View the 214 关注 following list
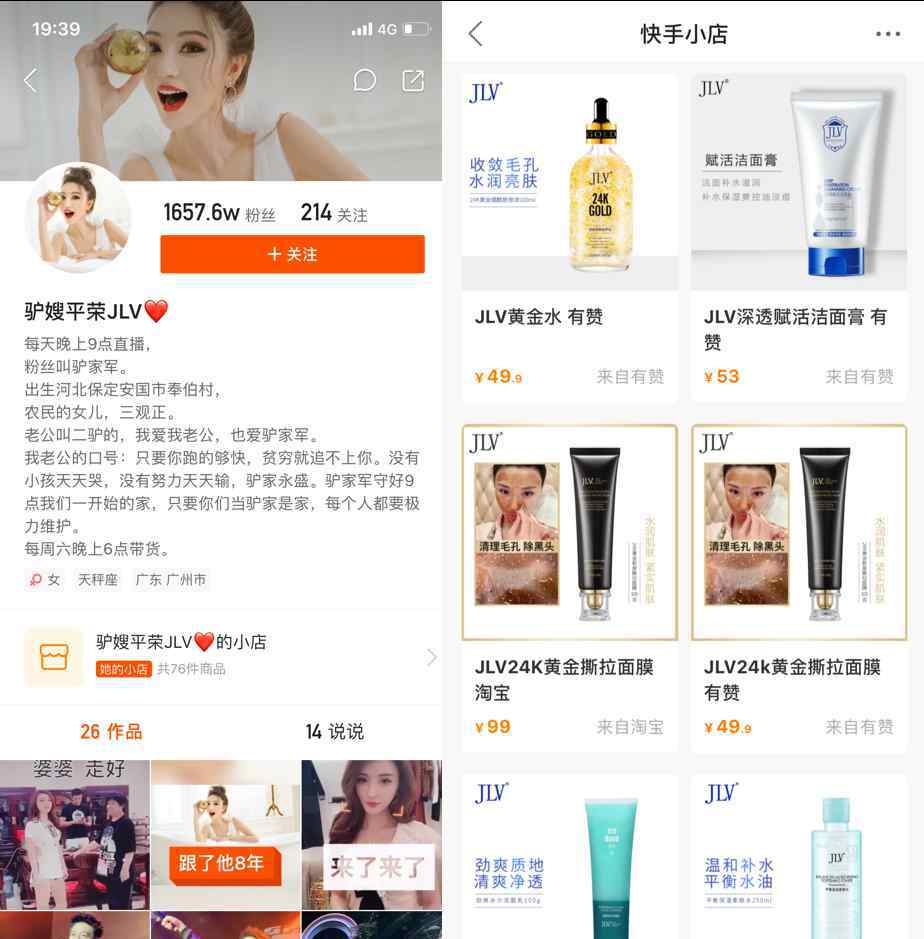This screenshot has height=939, width=924. pyautogui.click(x=334, y=213)
